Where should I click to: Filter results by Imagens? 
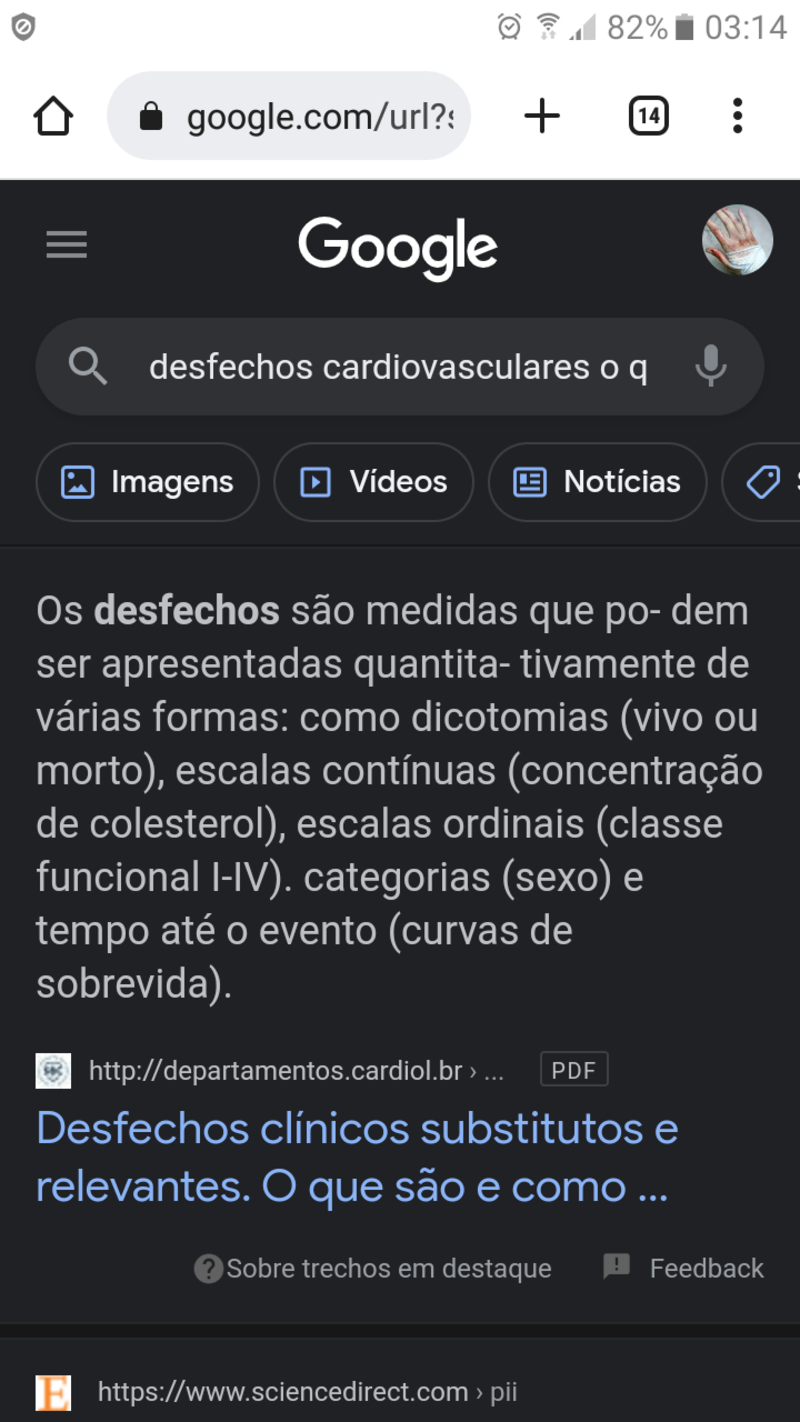[147, 482]
